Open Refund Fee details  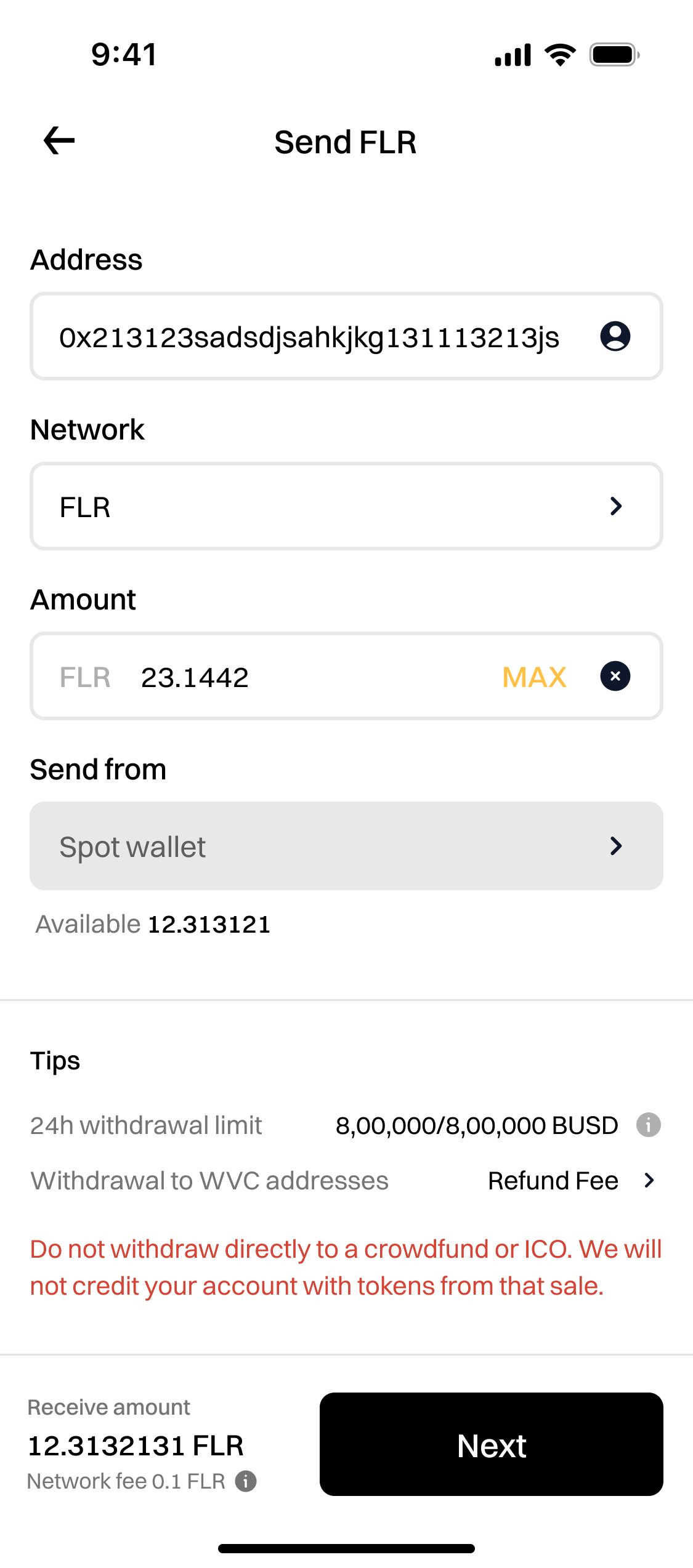pos(570,1181)
